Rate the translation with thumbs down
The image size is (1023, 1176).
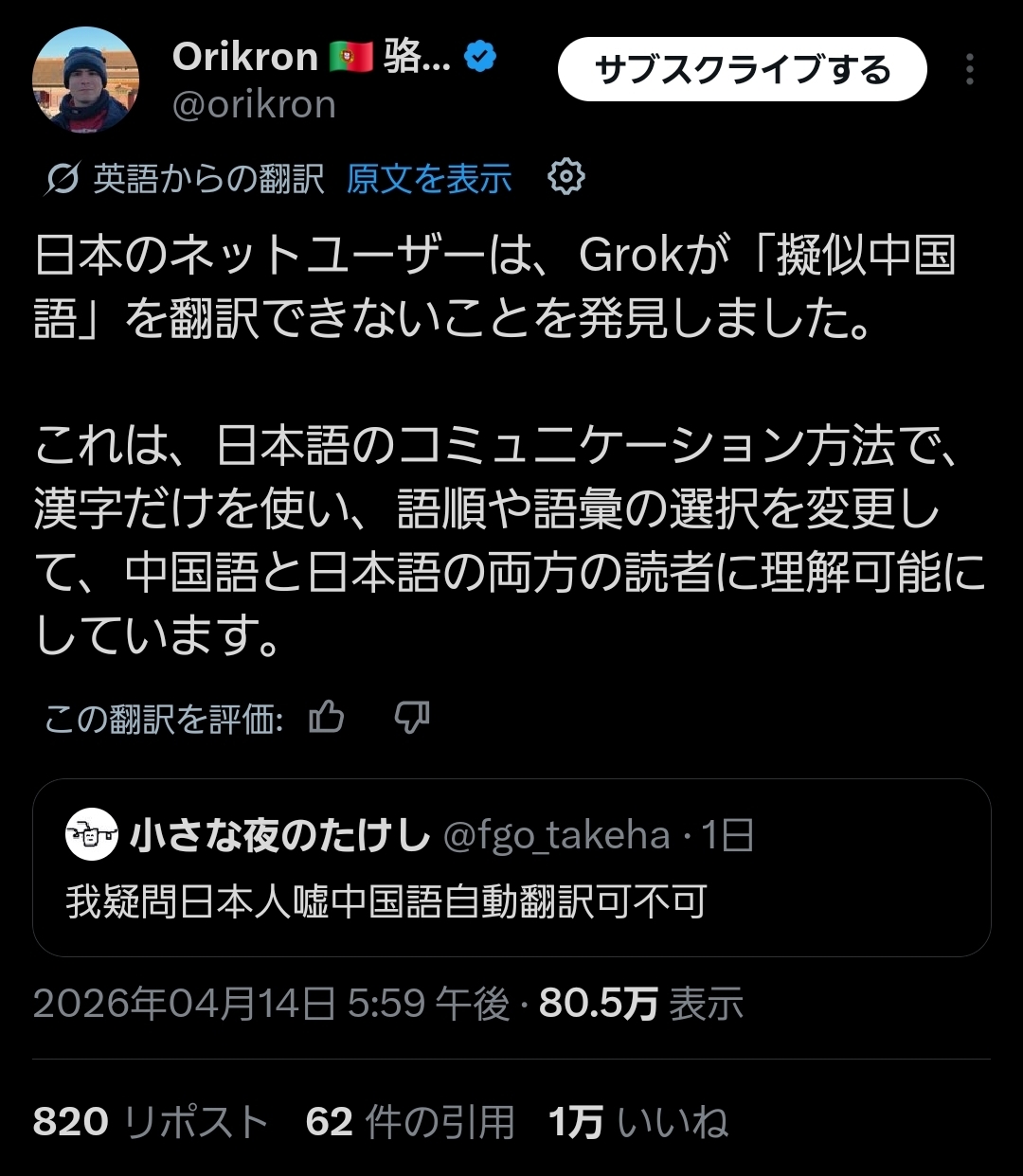412,718
